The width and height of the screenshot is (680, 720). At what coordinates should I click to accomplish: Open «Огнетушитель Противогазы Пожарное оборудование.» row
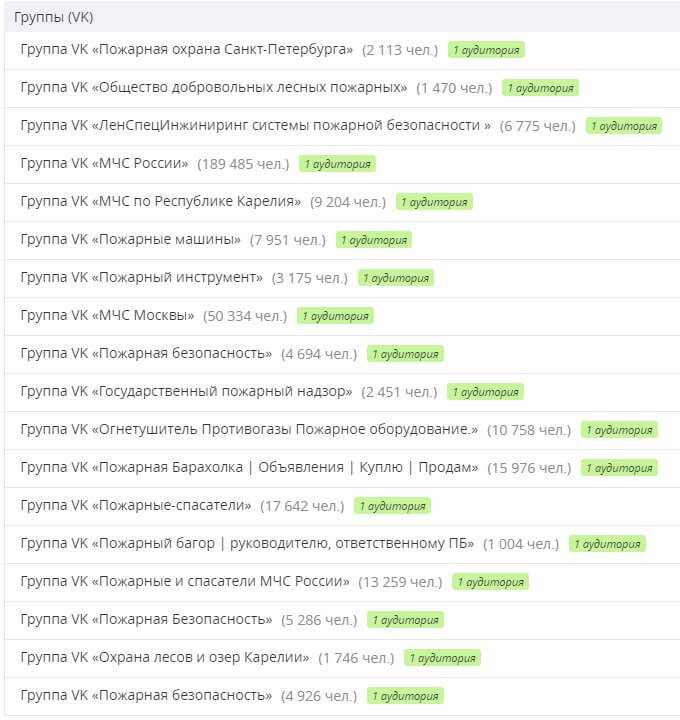pos(249,429)
